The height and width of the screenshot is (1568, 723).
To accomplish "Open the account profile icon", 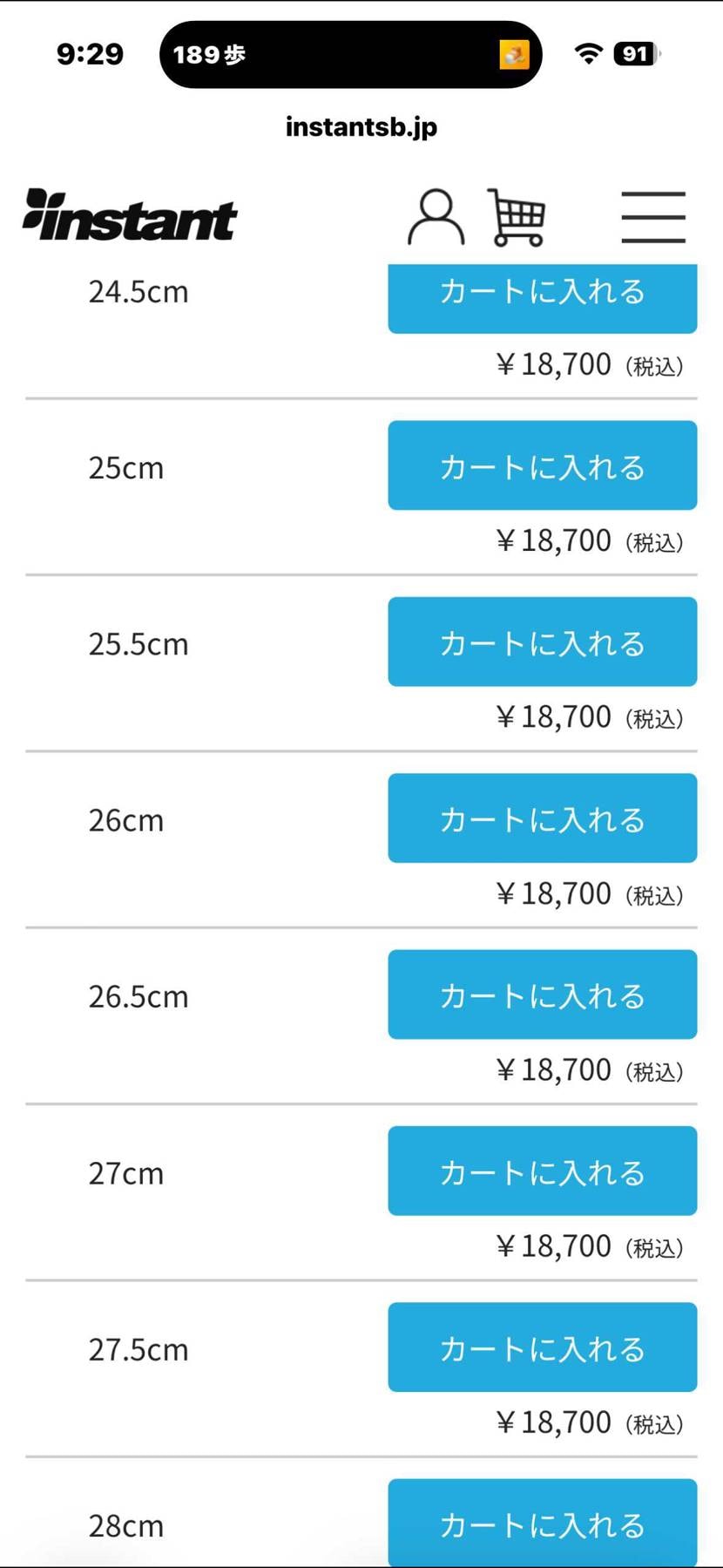I will [435, 217].
